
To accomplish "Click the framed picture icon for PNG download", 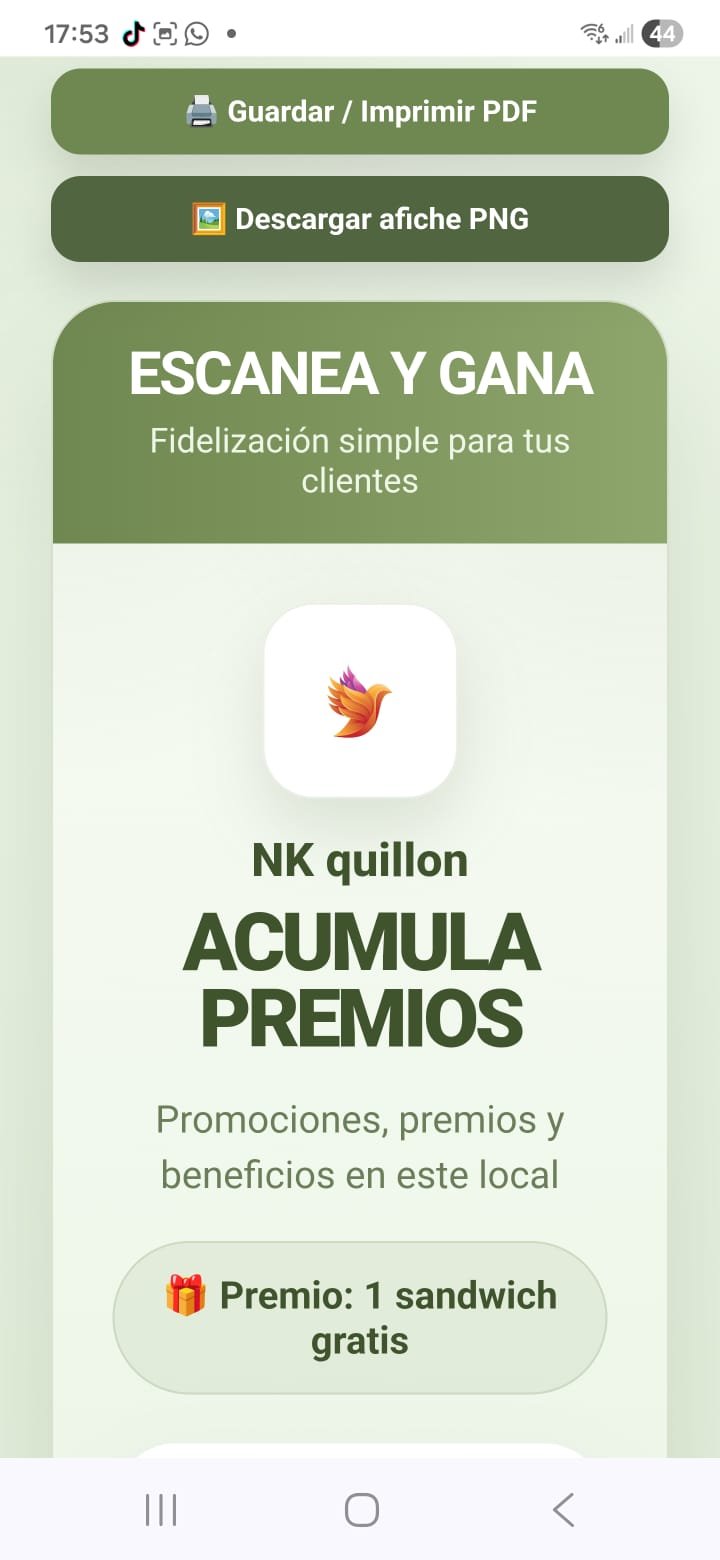I will (207, 218).
